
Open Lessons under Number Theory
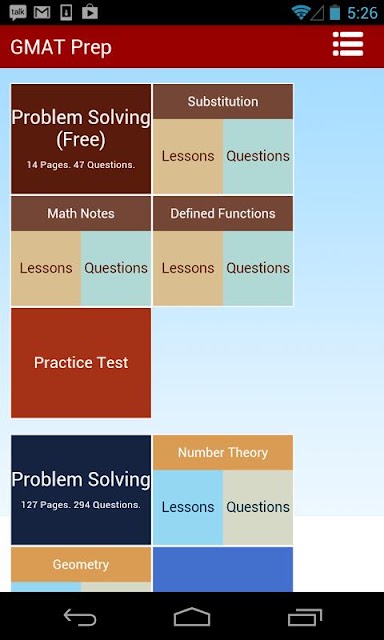(188, 507)
